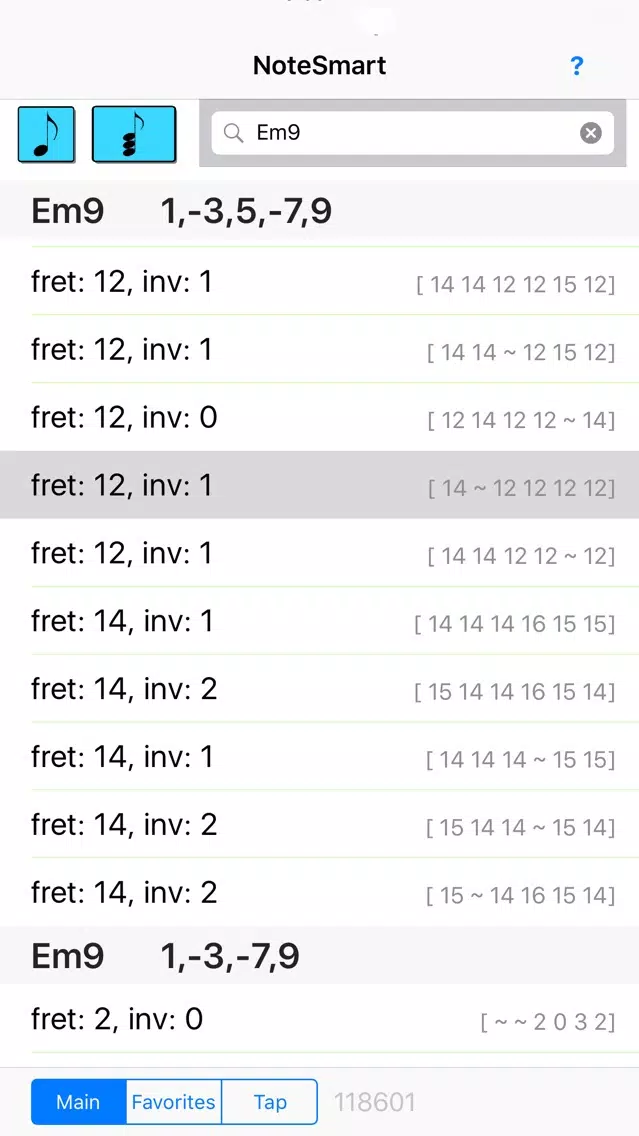Choose chord fingering [15 14 14 16 15 14]

[320, 689]
